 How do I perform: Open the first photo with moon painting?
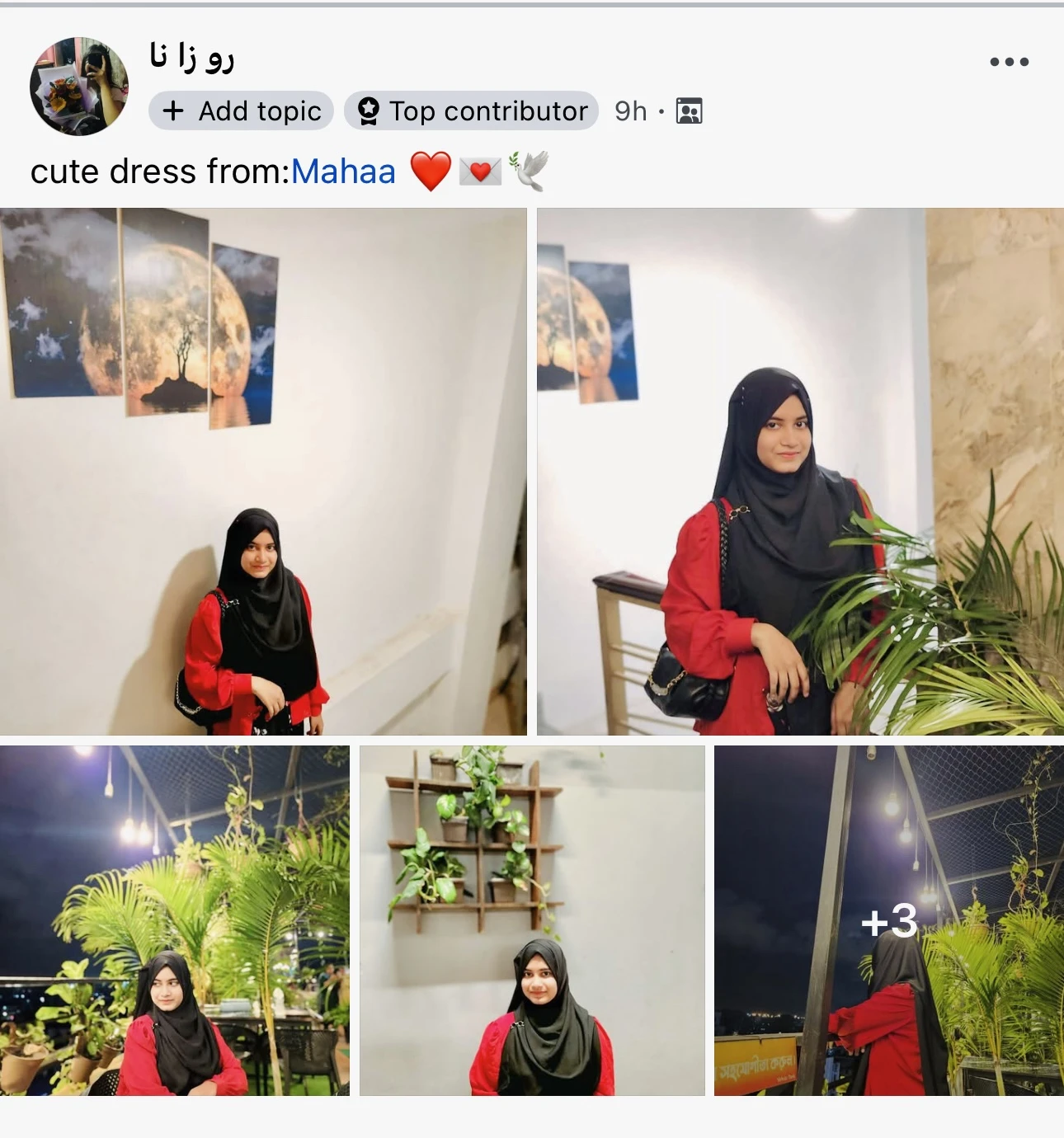tap(263, 471)
